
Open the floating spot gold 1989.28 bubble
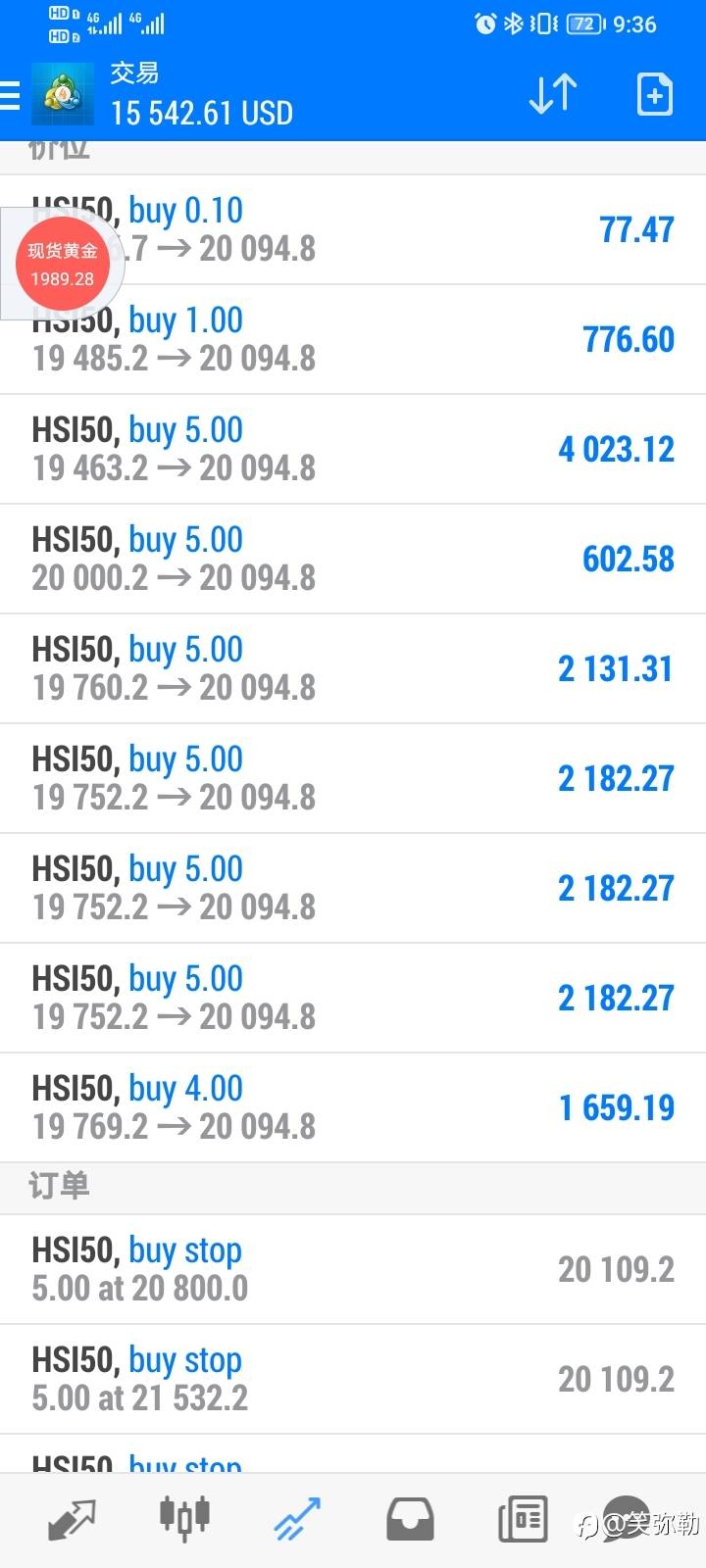[62, 265]
